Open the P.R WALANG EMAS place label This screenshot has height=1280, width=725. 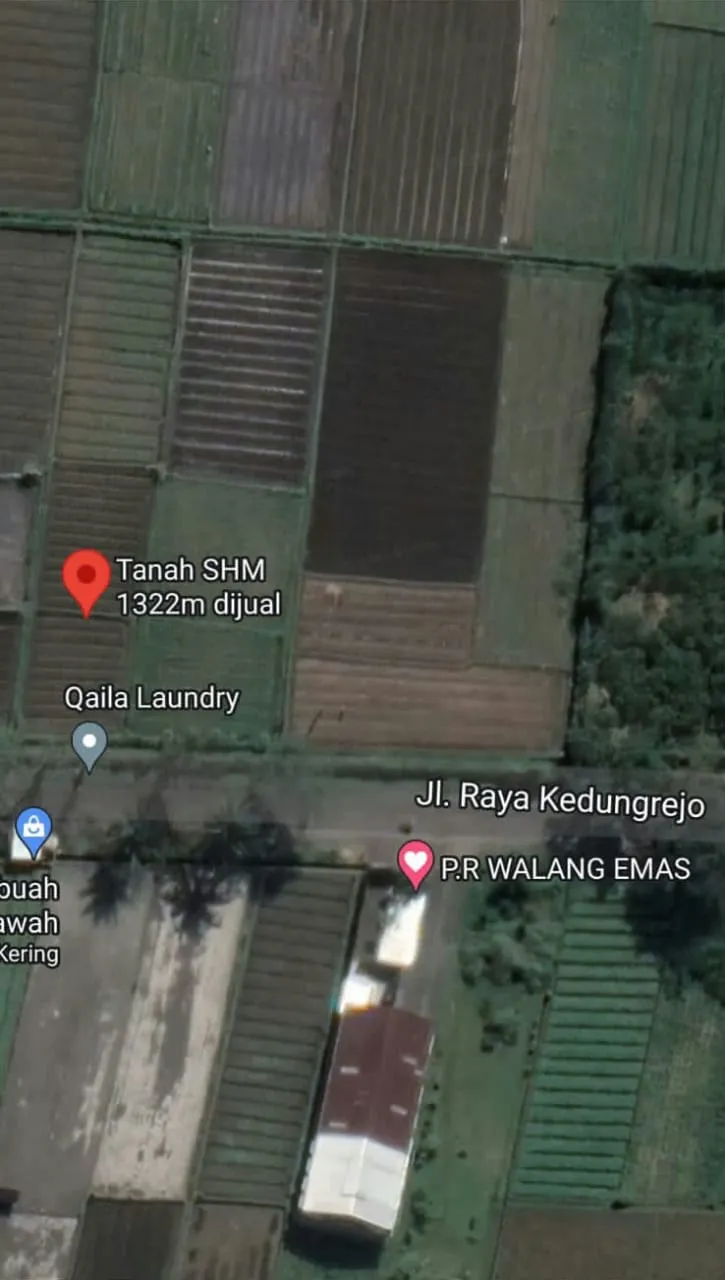click(x=565, y=869)
